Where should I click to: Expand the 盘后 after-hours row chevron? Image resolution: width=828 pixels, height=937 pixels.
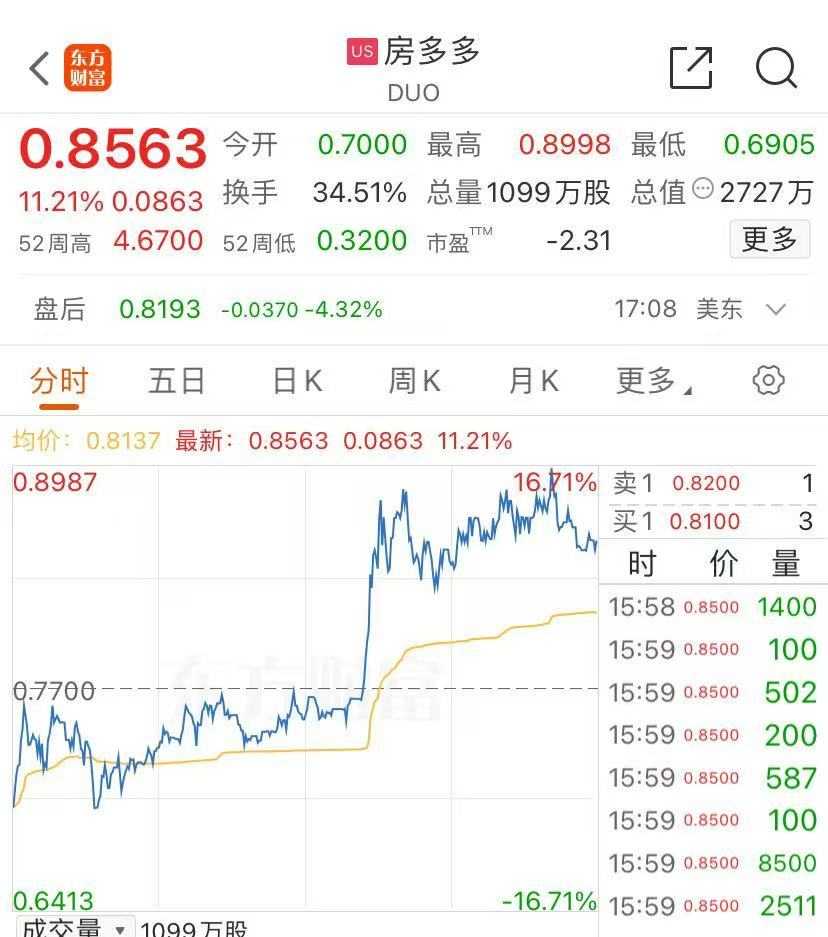776,309
